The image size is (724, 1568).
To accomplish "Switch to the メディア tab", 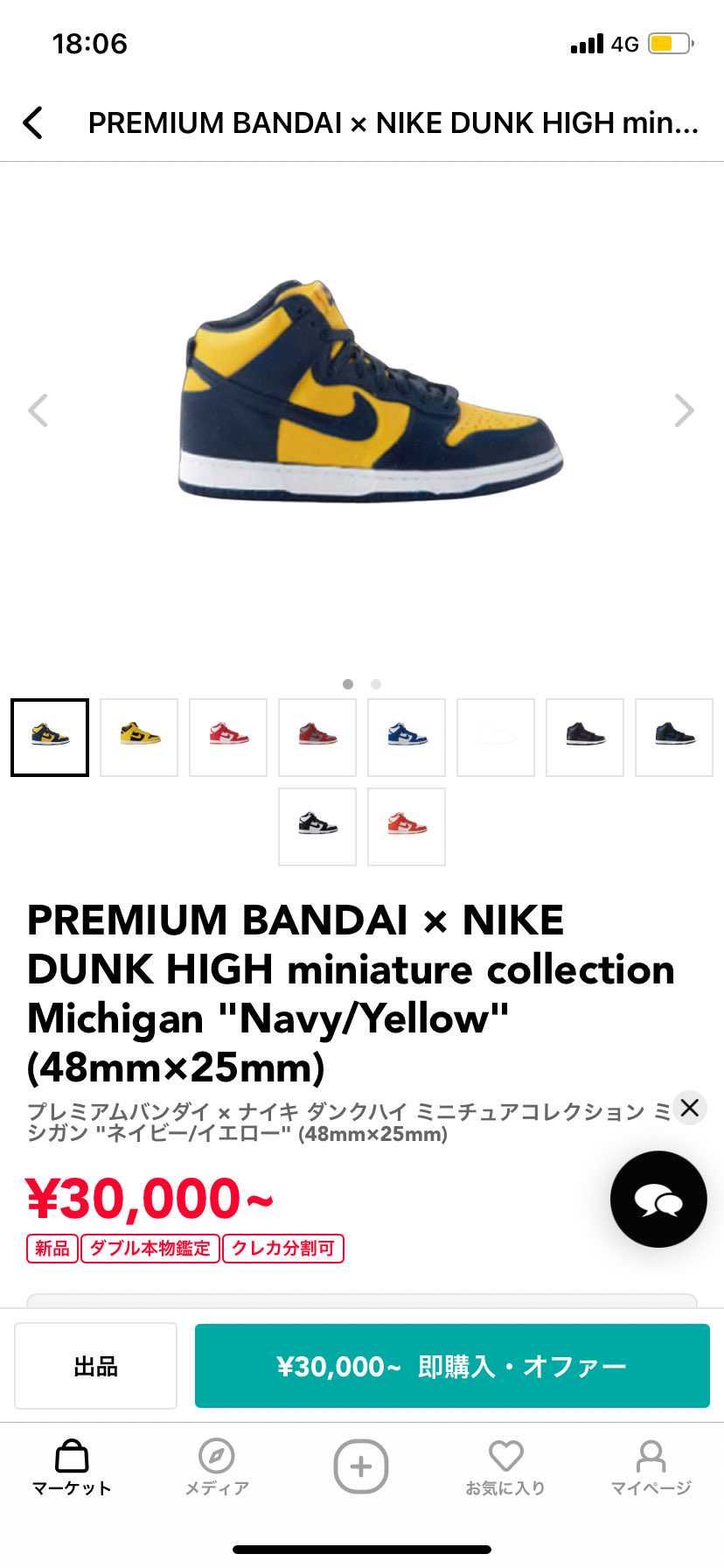I will [x=217, y=1466].
